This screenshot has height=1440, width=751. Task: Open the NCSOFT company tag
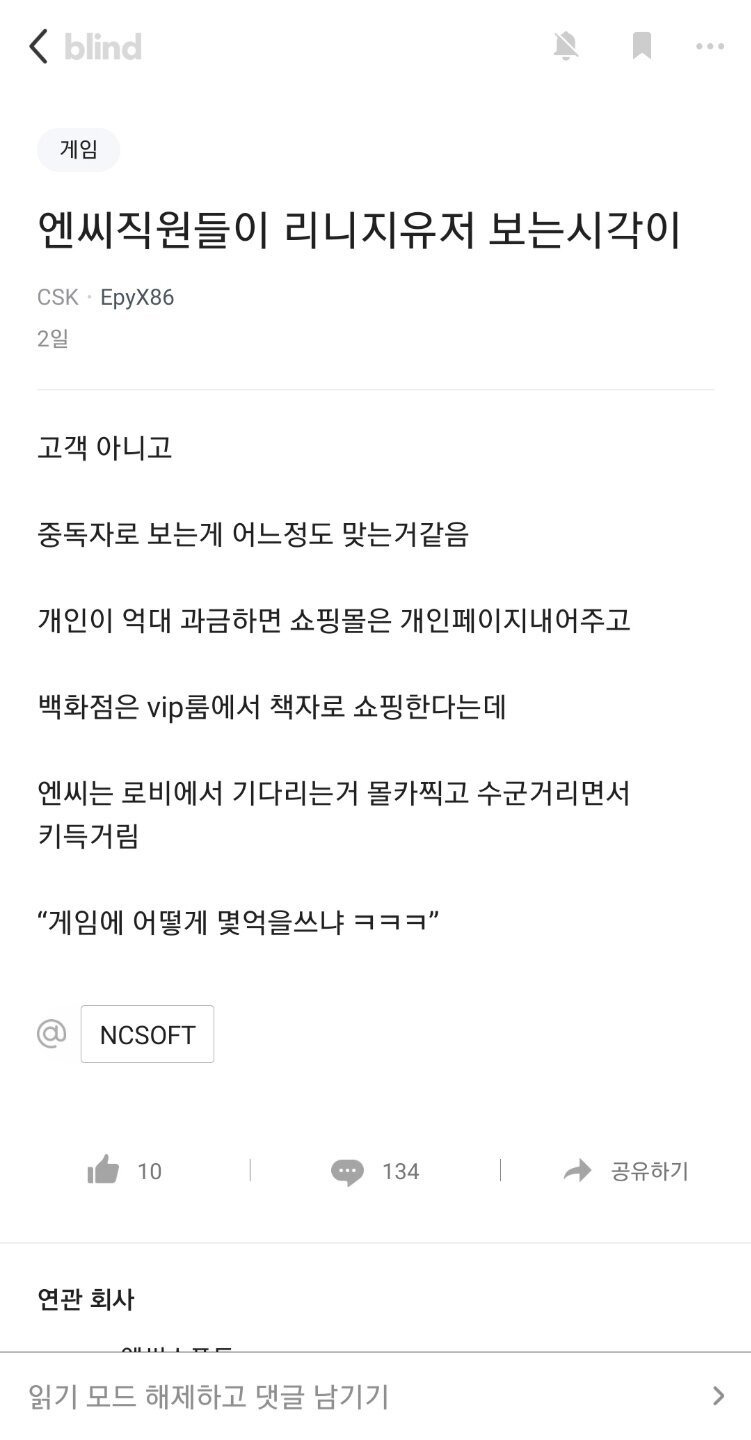coord(147,1034)
